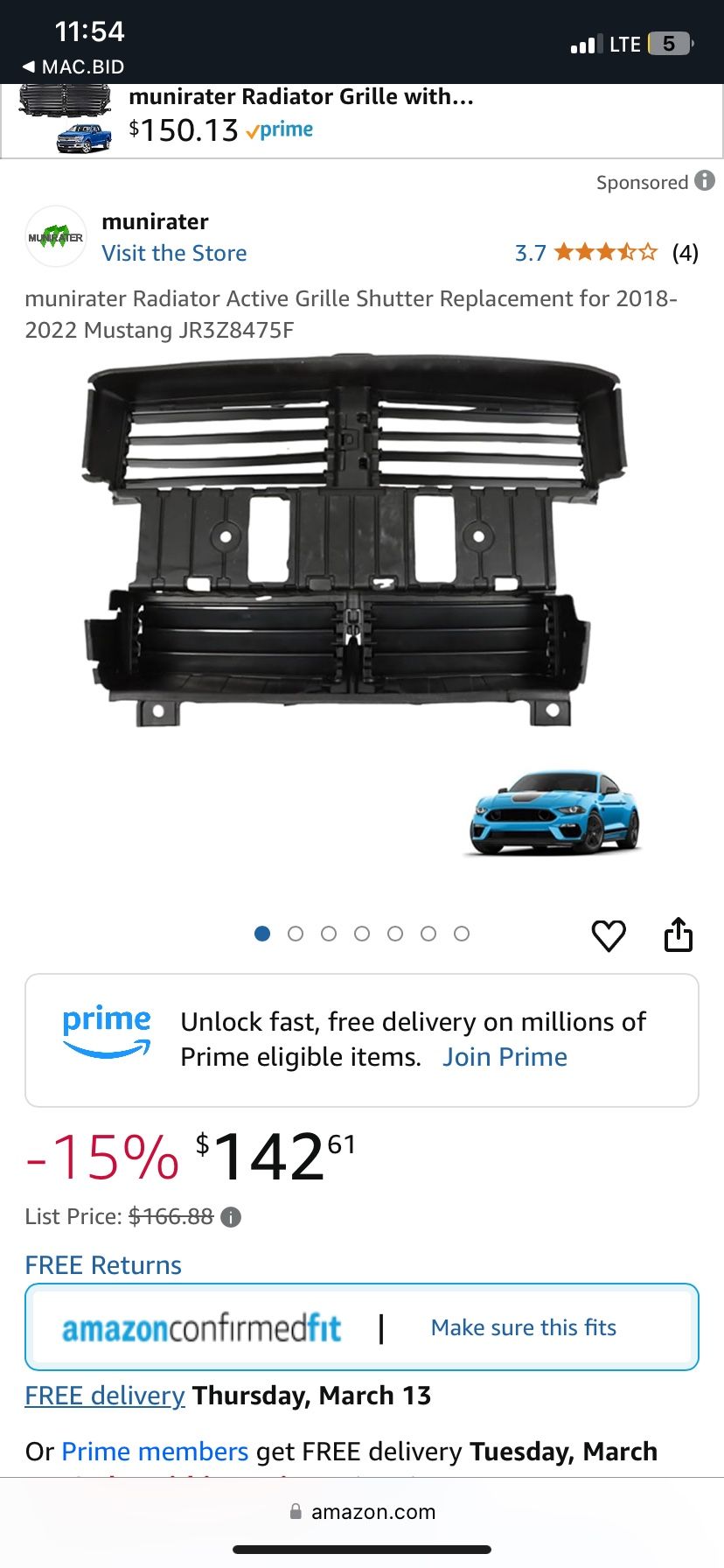Visit the munirater store
The image size is (724, 1568).
click(x=174, y=253)
